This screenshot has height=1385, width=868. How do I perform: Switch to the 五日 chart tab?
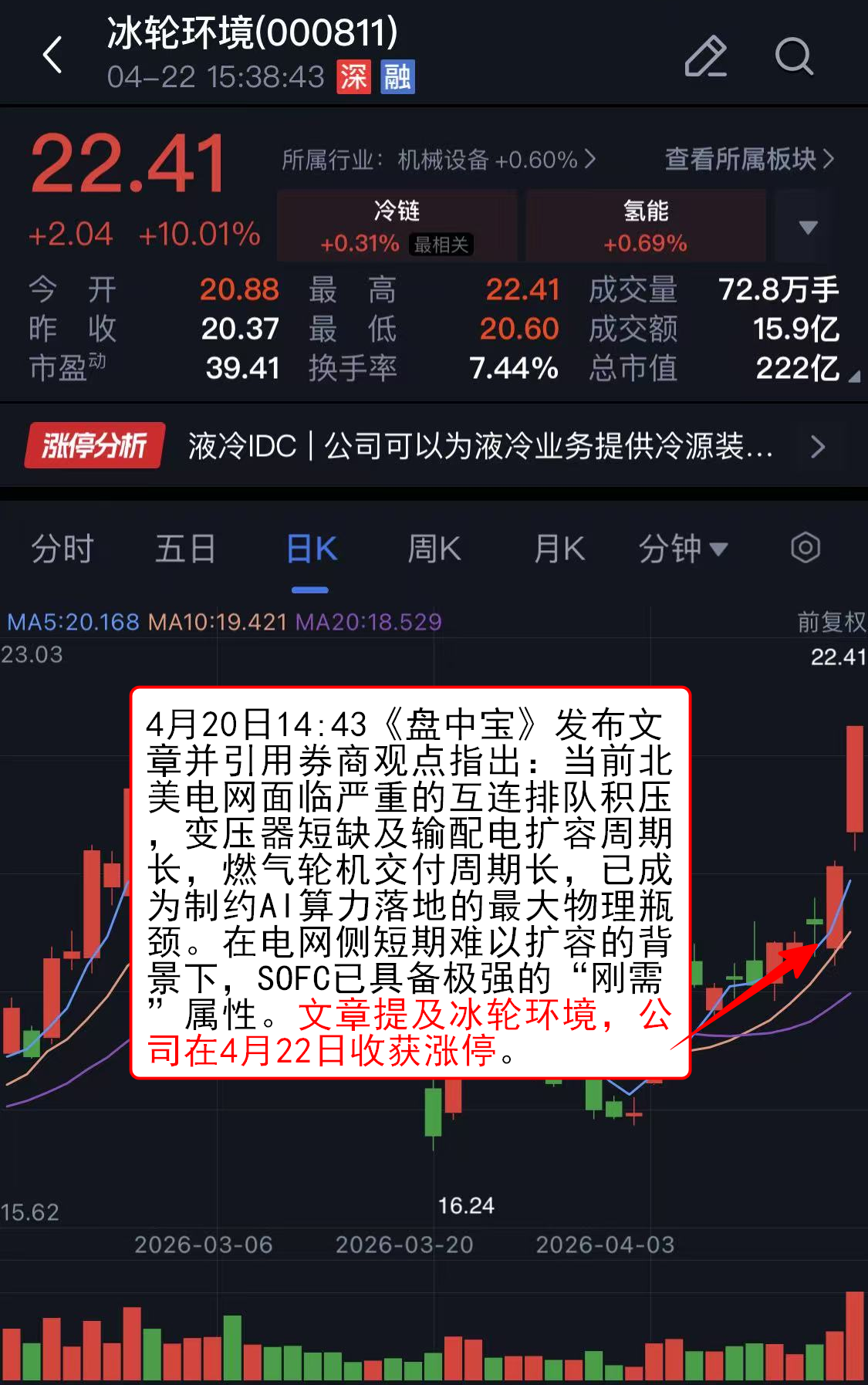pos(185,549)
